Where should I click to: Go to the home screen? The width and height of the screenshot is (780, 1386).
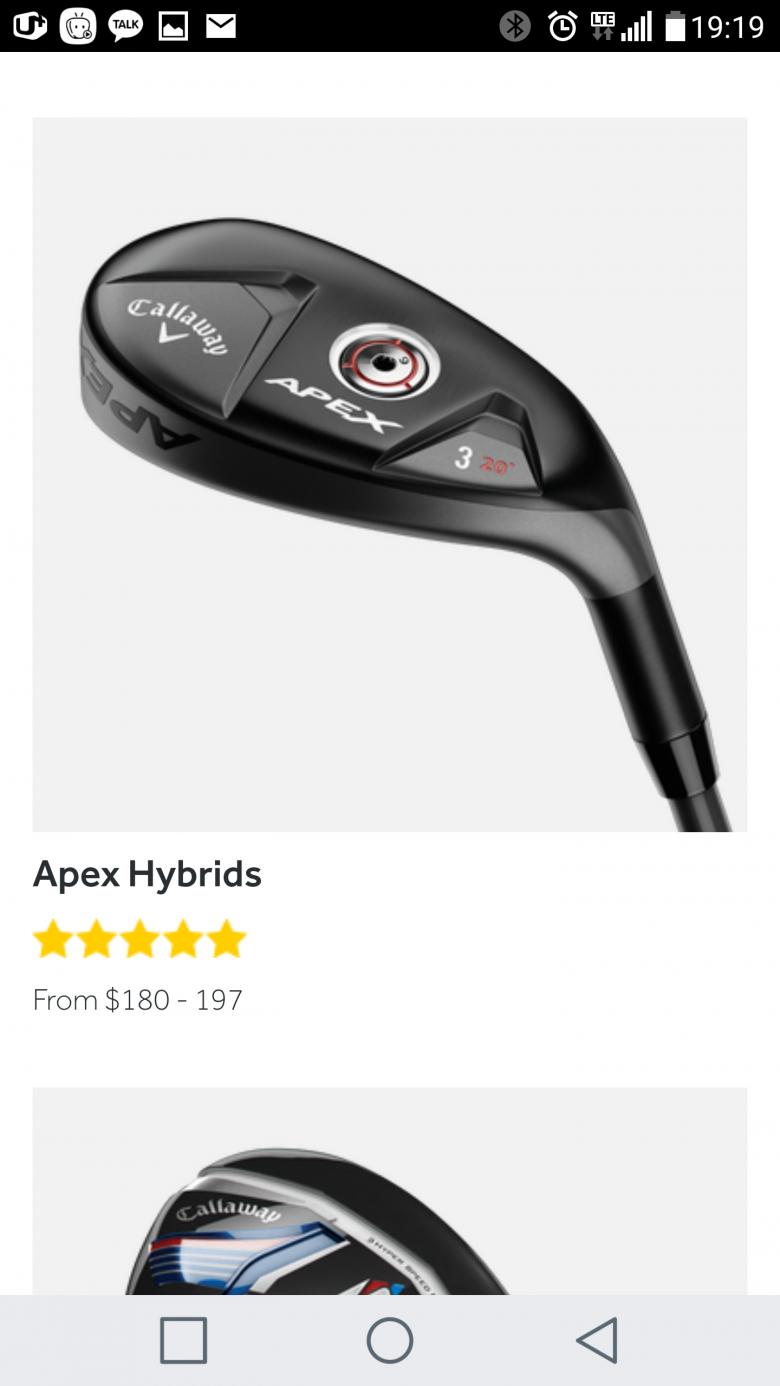[389, 1340]
